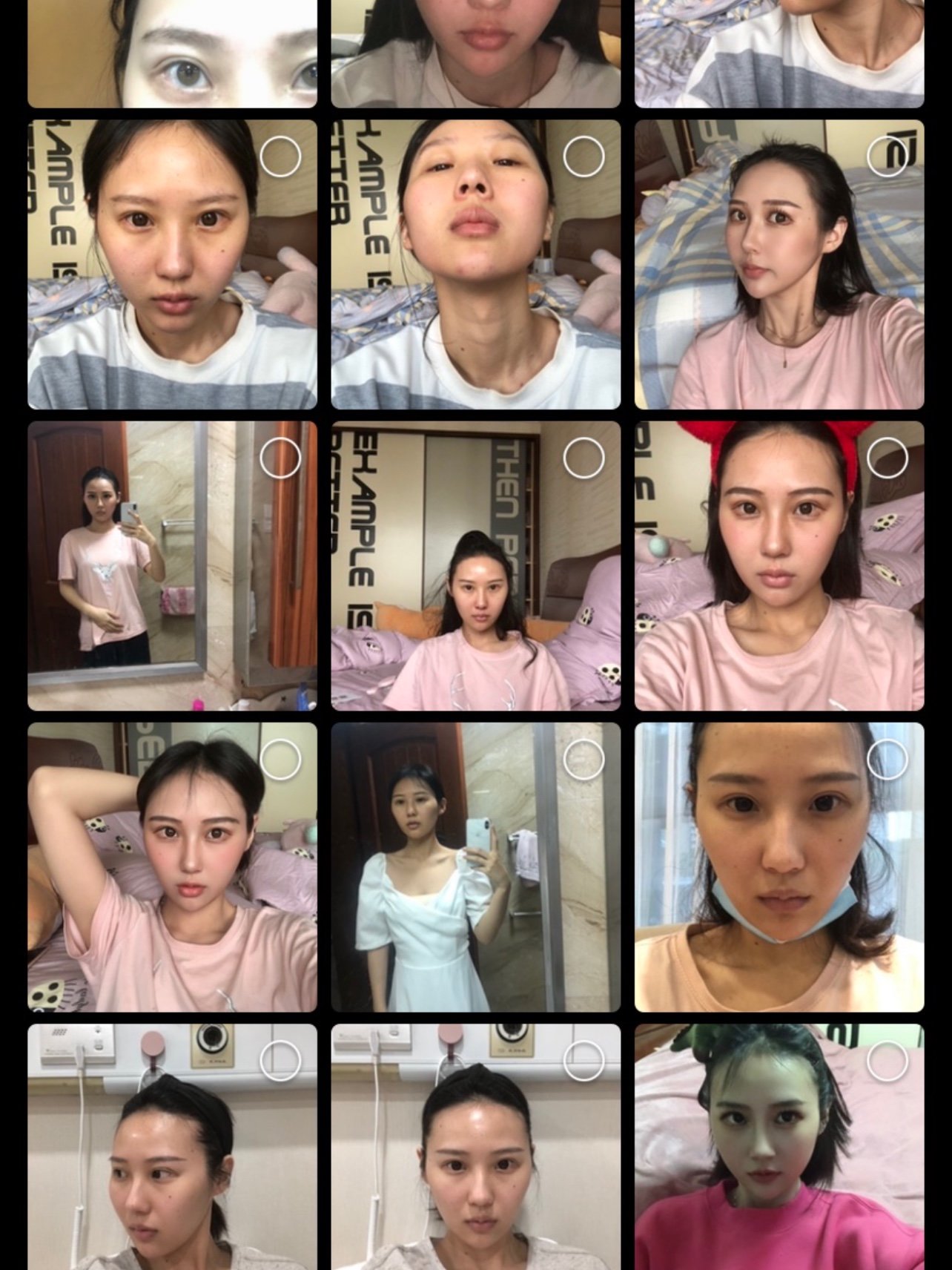Open the side-profile photo by the wall socket
The width and height of the screenshot is (952, 1270).
tap(172, 1157)
